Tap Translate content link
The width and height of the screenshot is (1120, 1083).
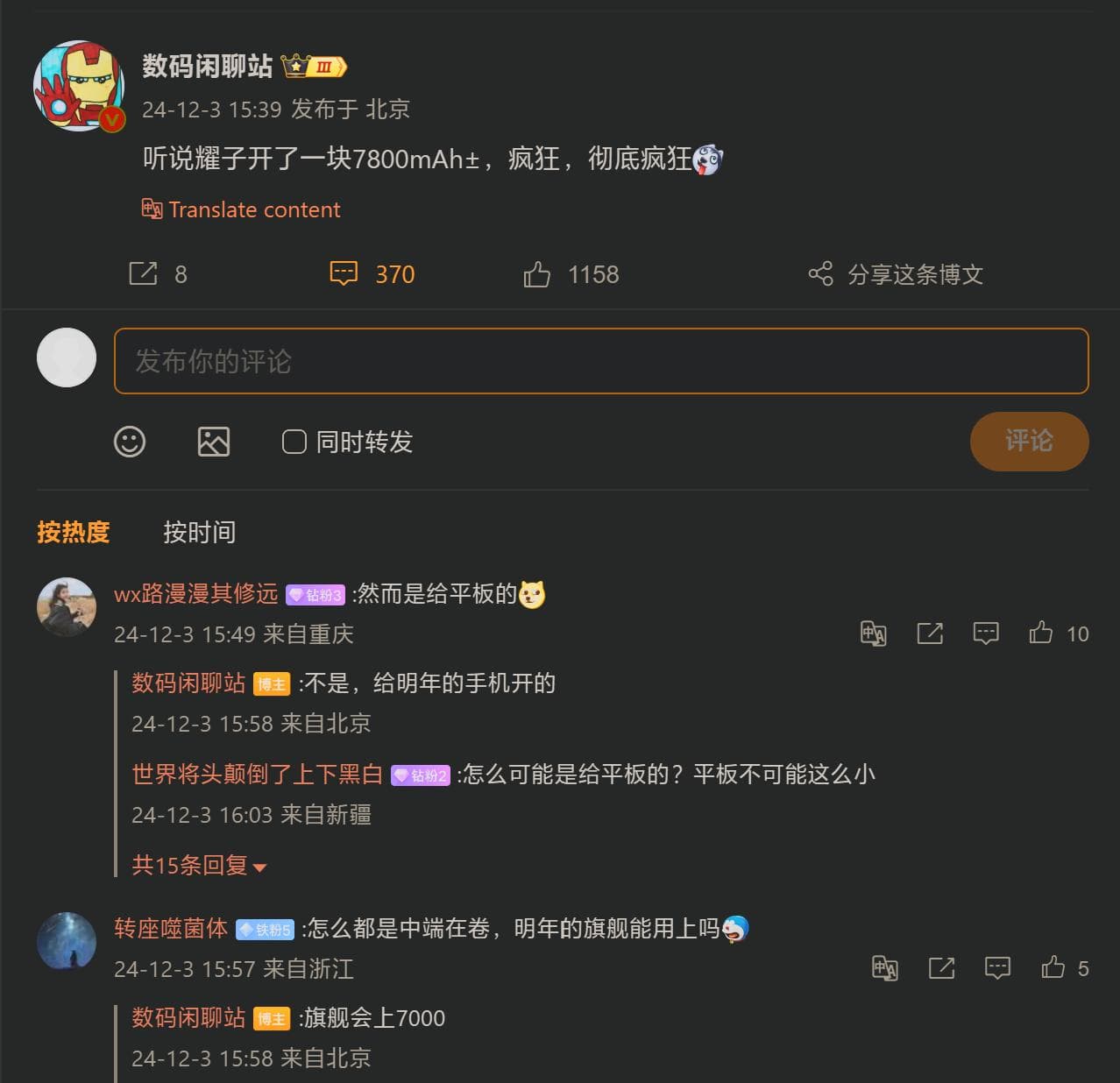(241, 209)
